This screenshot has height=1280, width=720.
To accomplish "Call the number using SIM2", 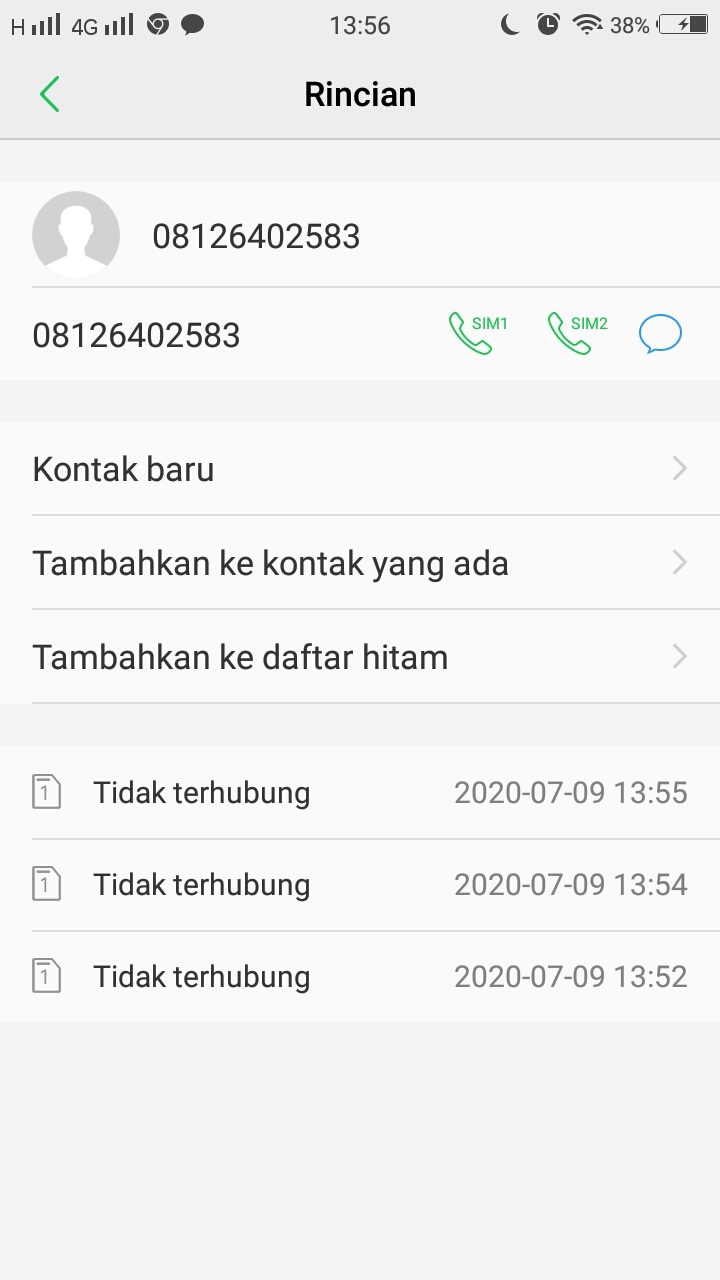I will 575,333.
